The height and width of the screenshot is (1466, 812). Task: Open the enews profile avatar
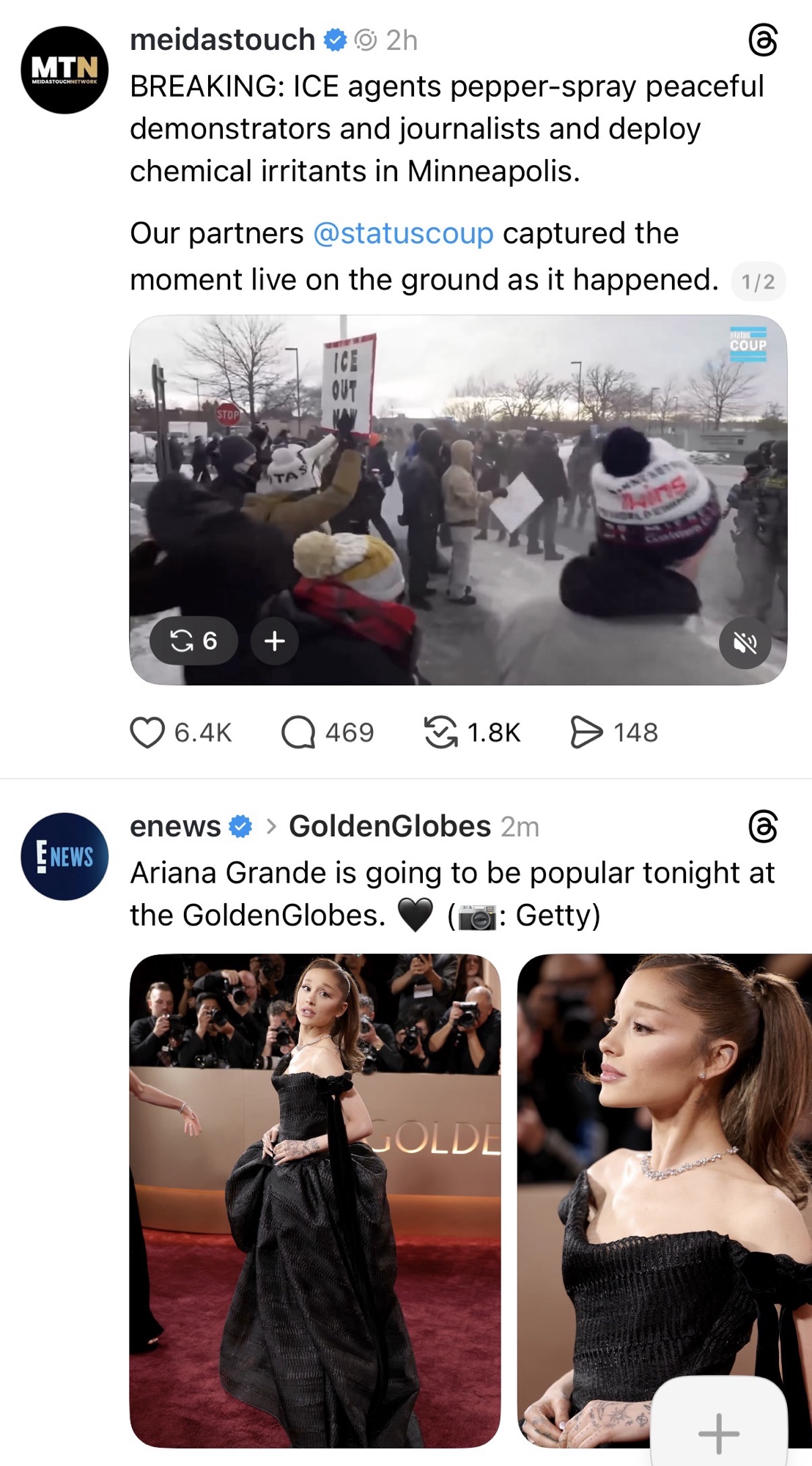pyautogui.click(x=64, y=856)
